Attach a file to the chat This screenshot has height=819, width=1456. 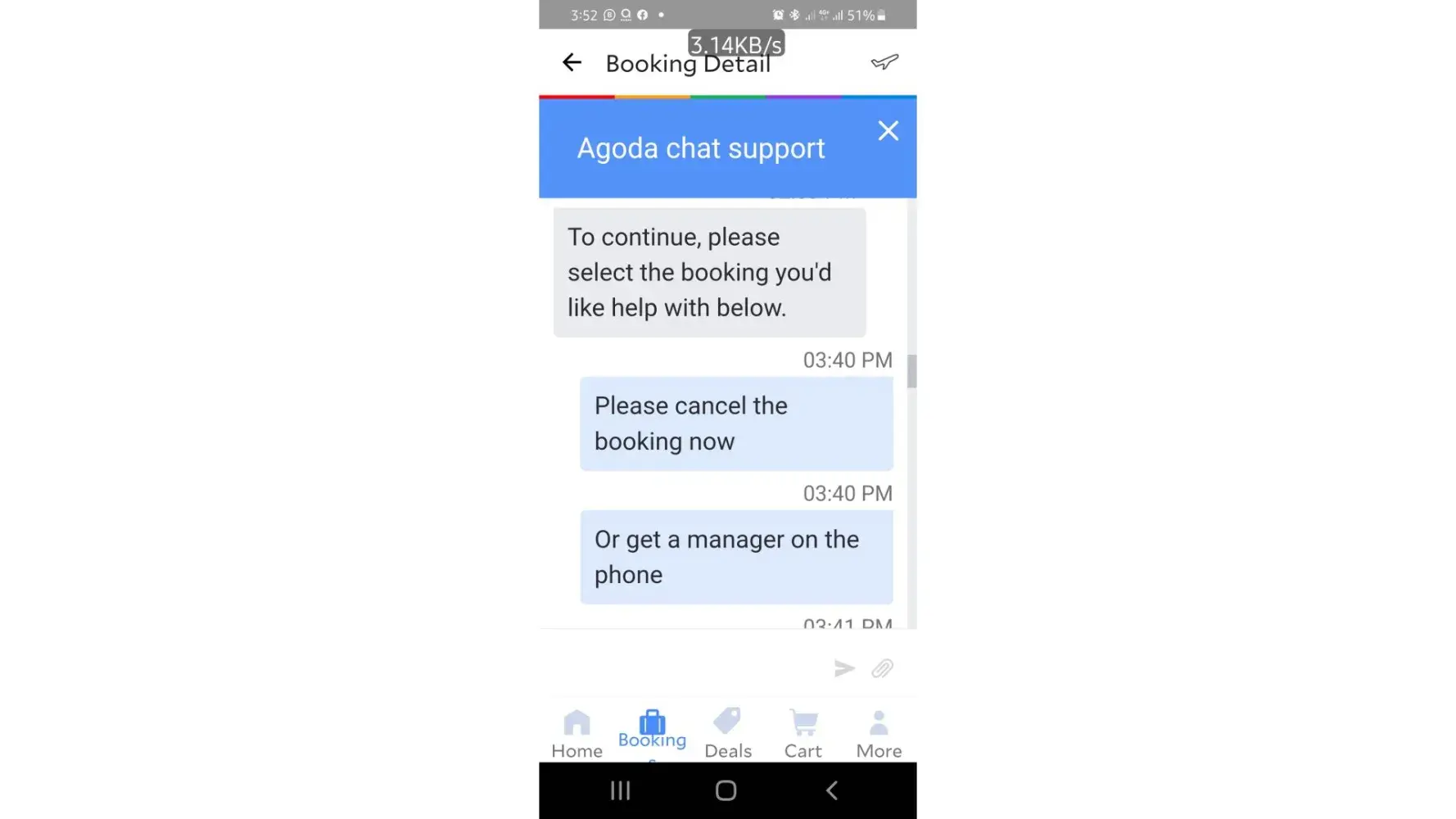[x=882, y=668]
